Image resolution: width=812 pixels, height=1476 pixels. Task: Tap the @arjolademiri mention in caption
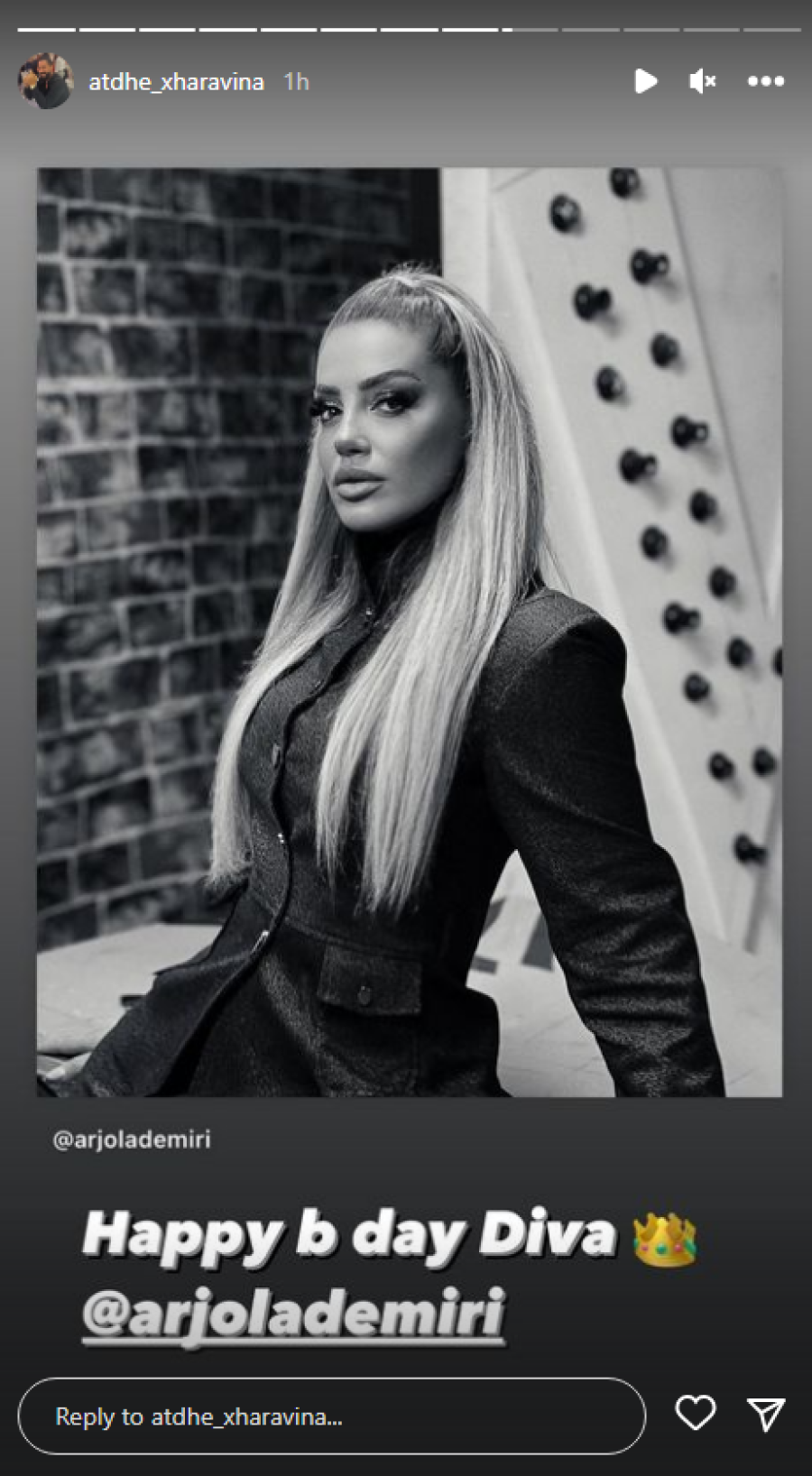293,1313
